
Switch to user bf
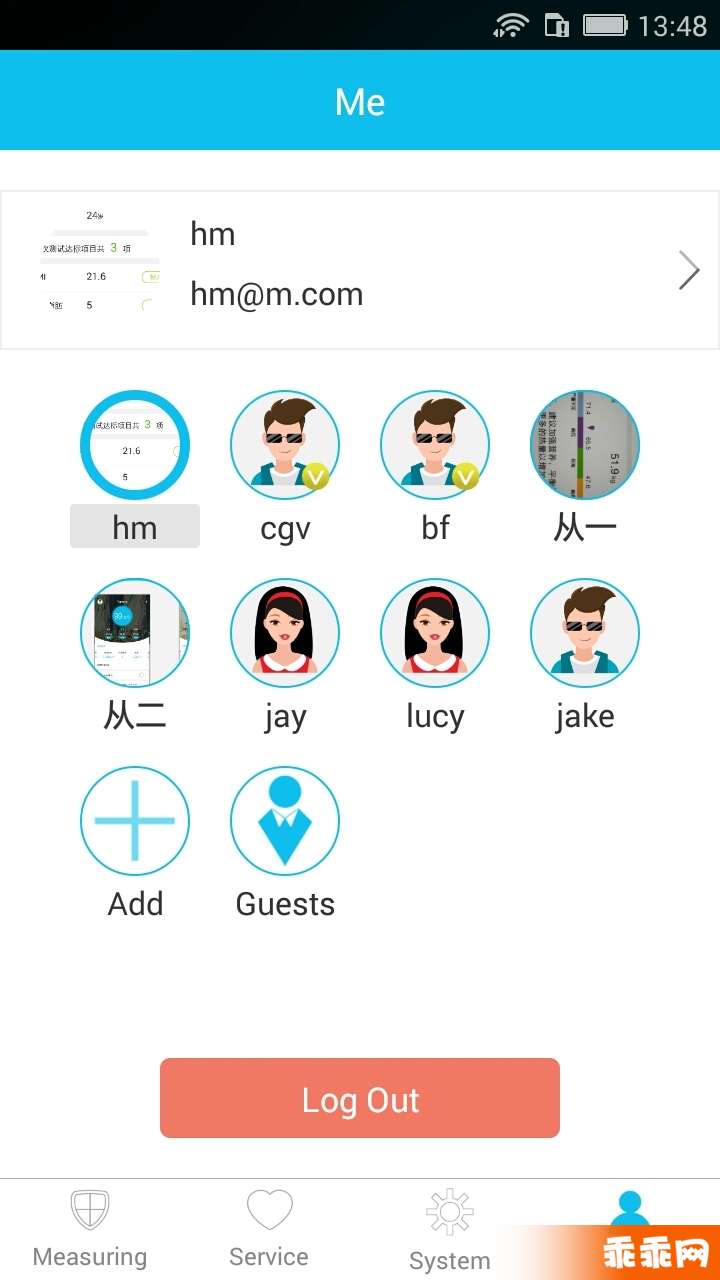tap(435, 446)
